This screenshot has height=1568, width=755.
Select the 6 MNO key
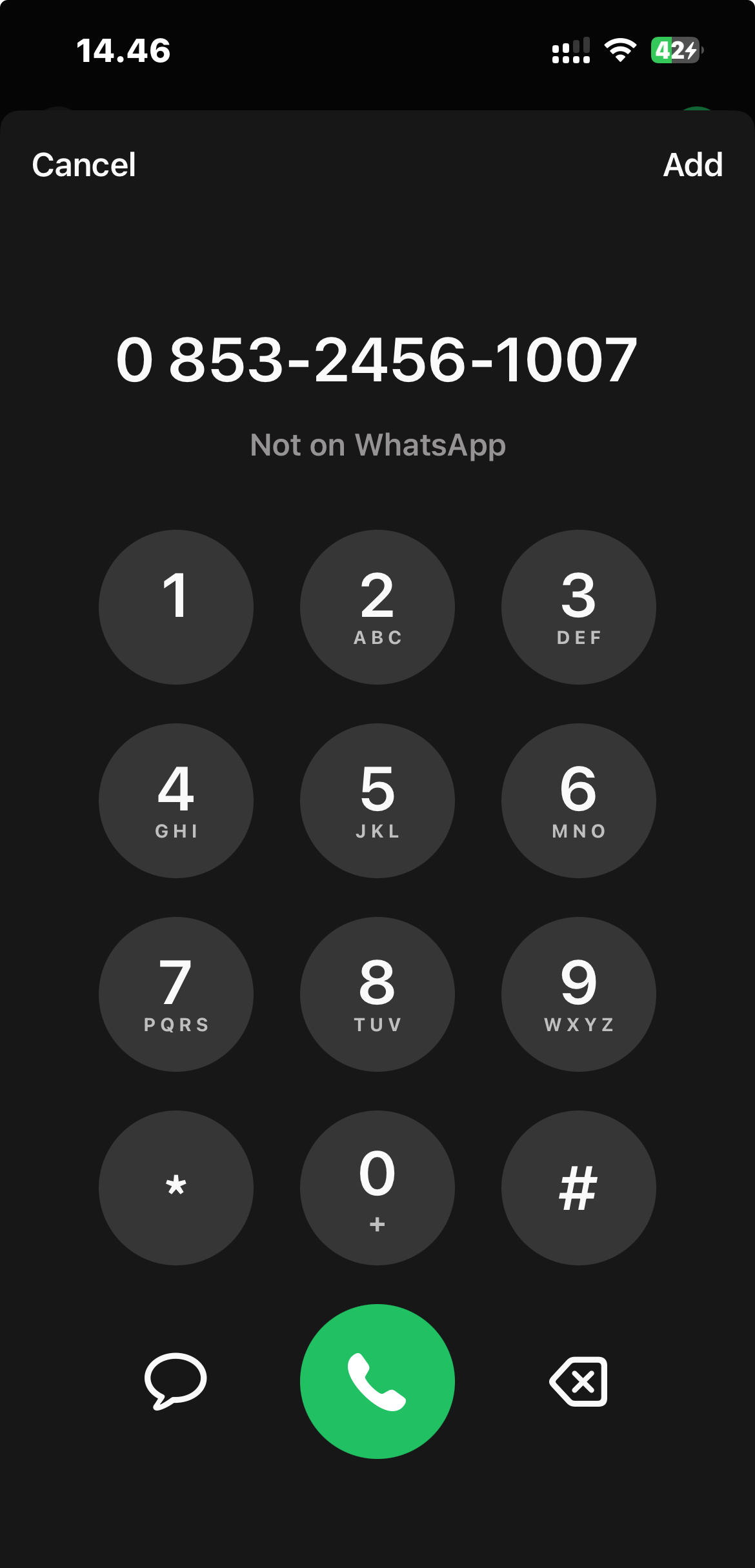[579, 800]
